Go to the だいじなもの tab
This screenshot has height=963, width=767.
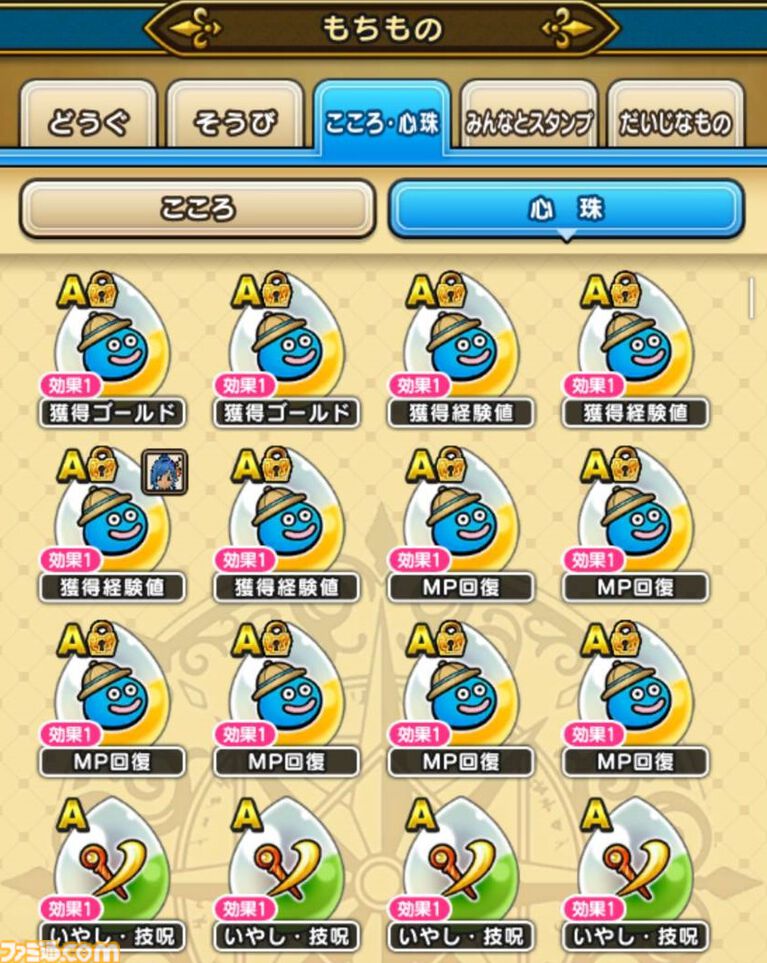[675, 124]
